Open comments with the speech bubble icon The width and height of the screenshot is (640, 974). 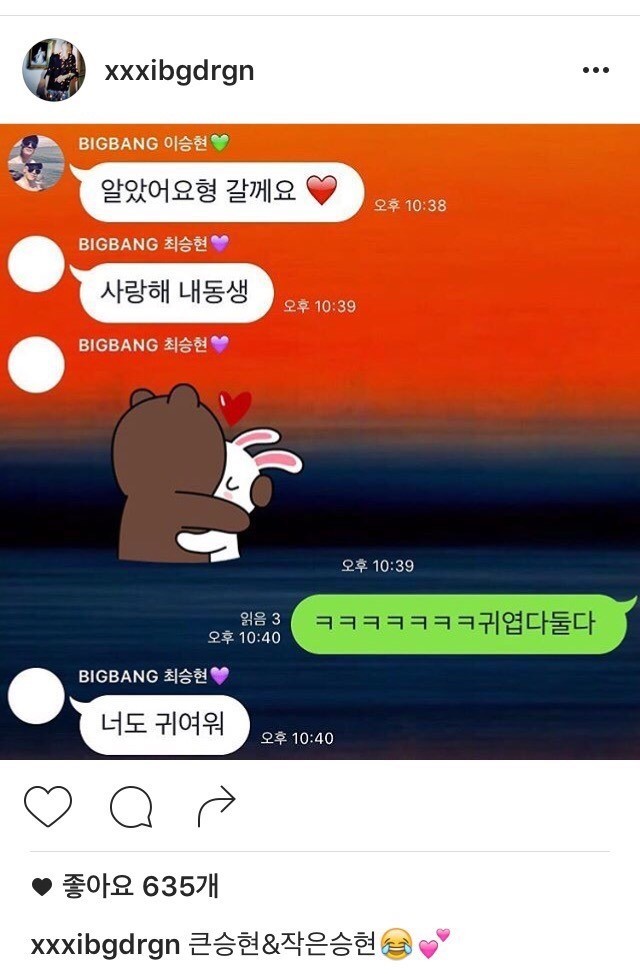click(x=131, y=806)
